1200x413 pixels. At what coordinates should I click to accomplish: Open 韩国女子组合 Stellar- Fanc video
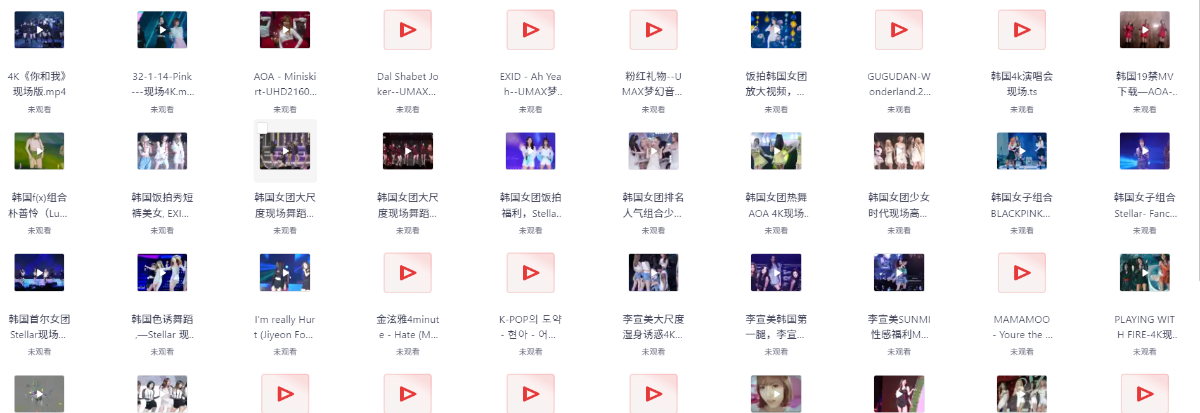(1144, 151)
